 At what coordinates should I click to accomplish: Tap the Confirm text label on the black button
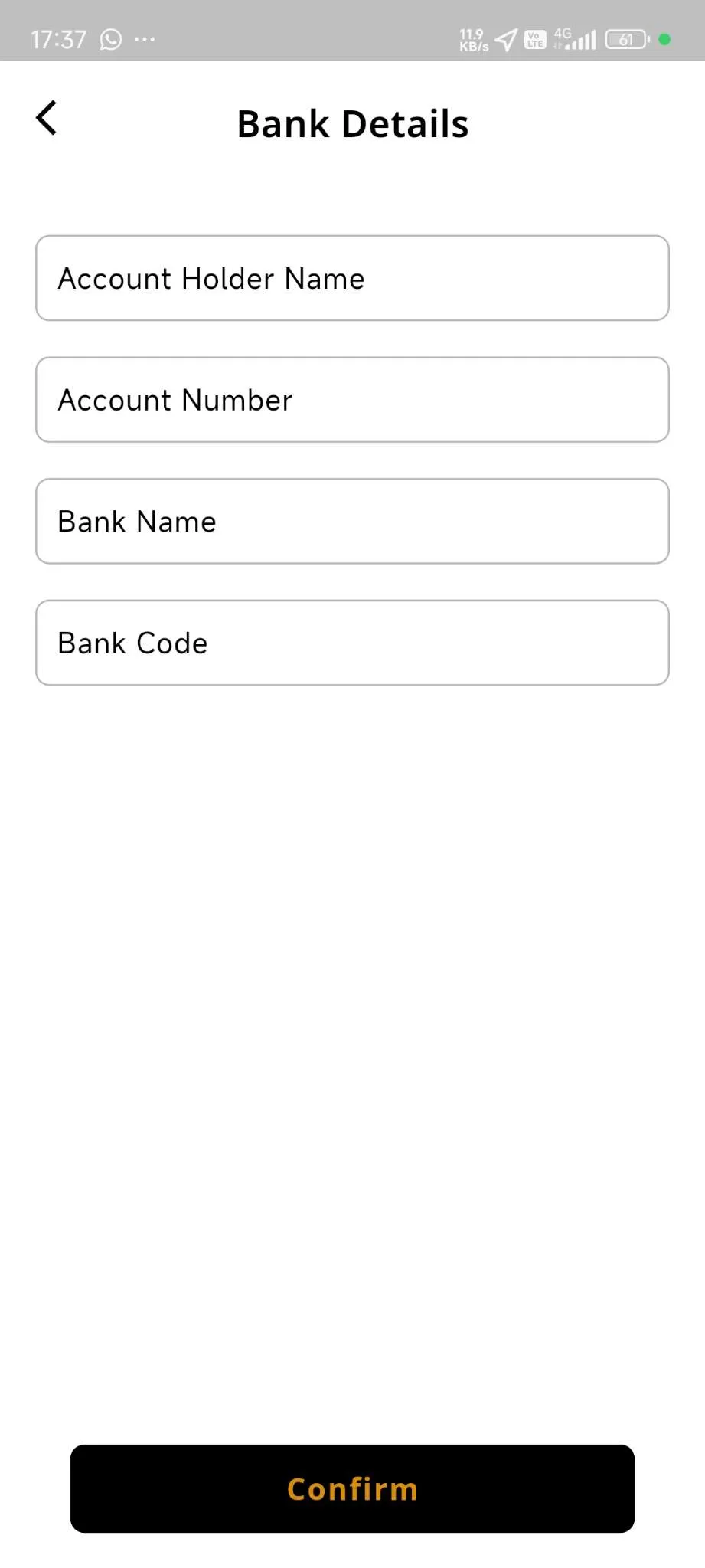point(352,1488)
